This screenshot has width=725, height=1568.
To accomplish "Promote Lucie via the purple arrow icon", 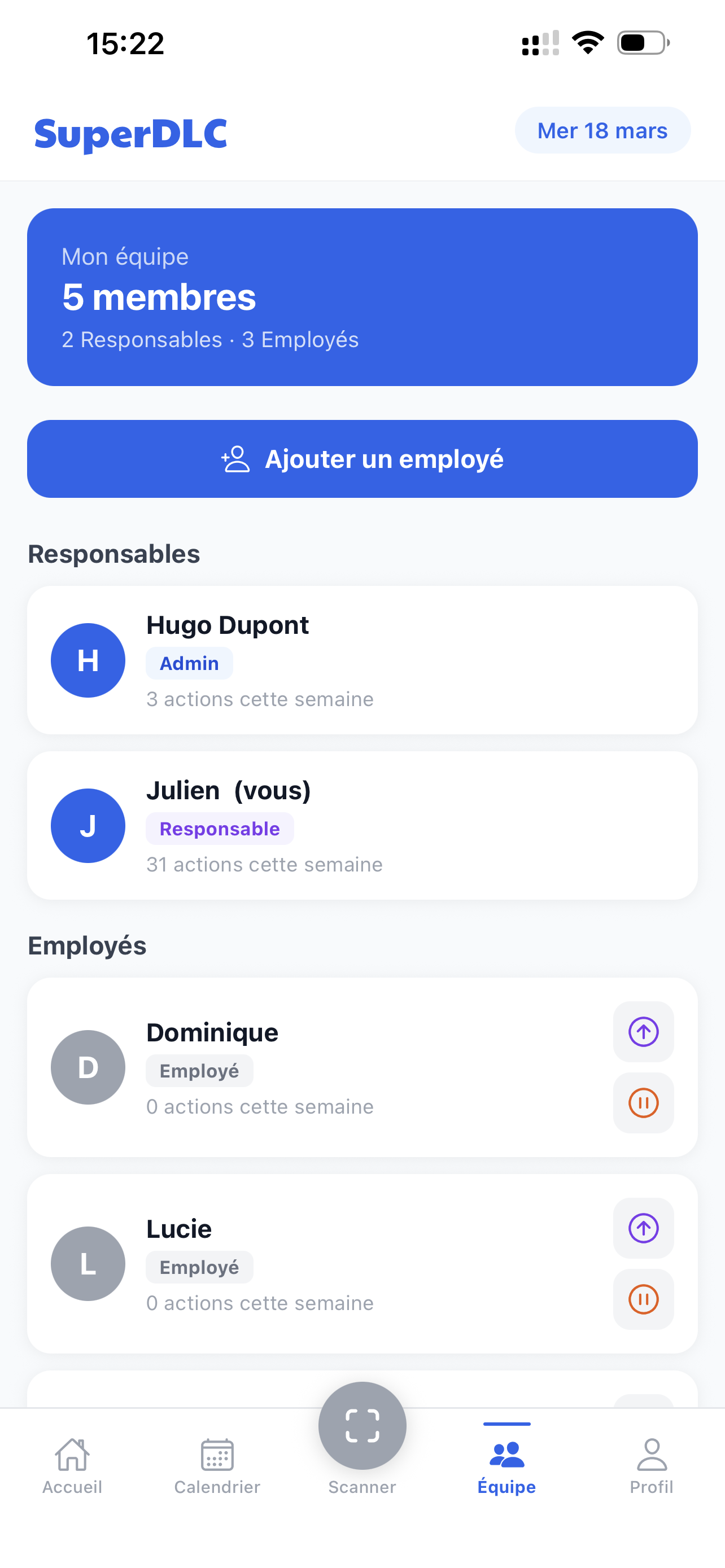I will point(643,1228).
